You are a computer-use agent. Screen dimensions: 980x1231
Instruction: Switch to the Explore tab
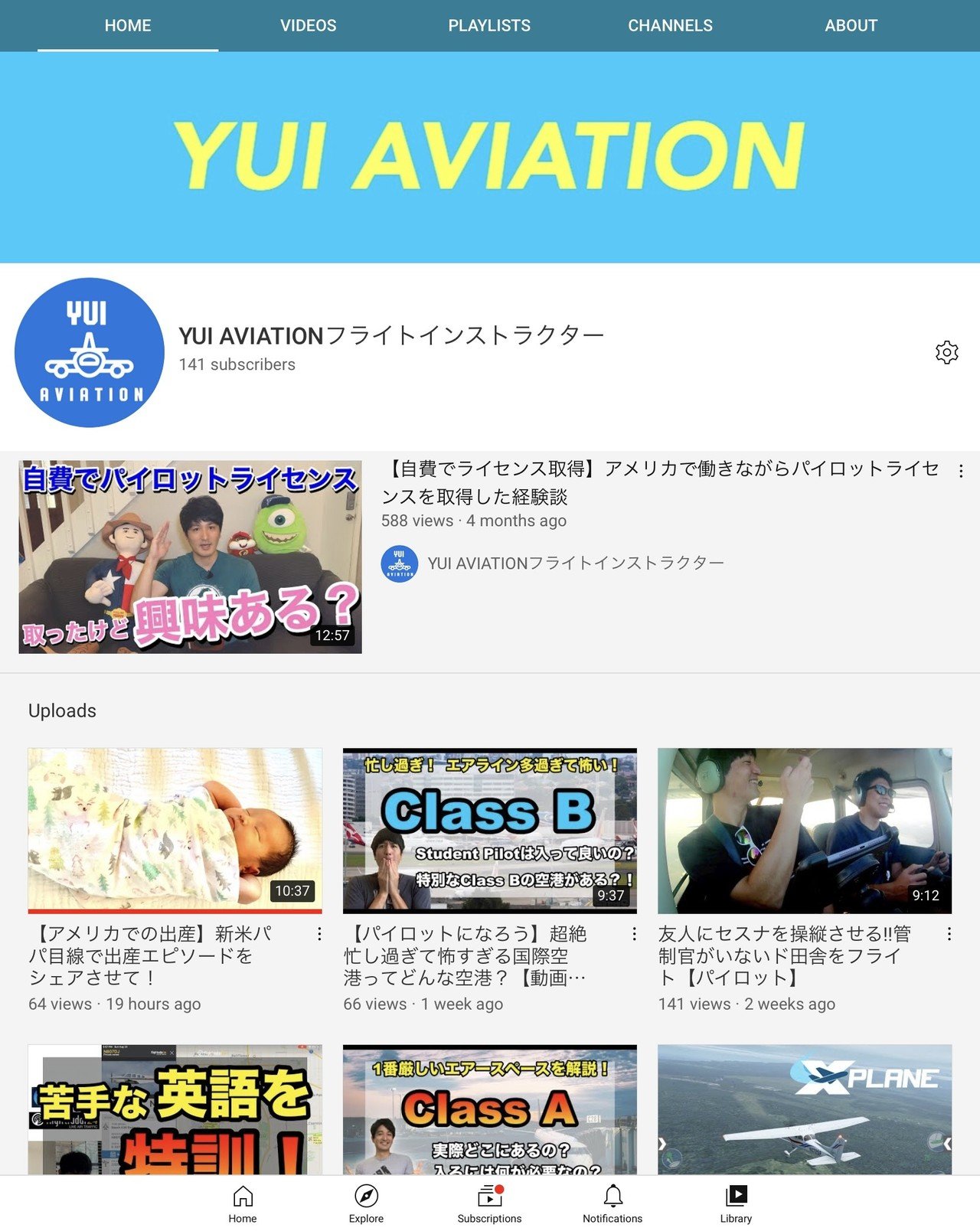point(366,1203)
